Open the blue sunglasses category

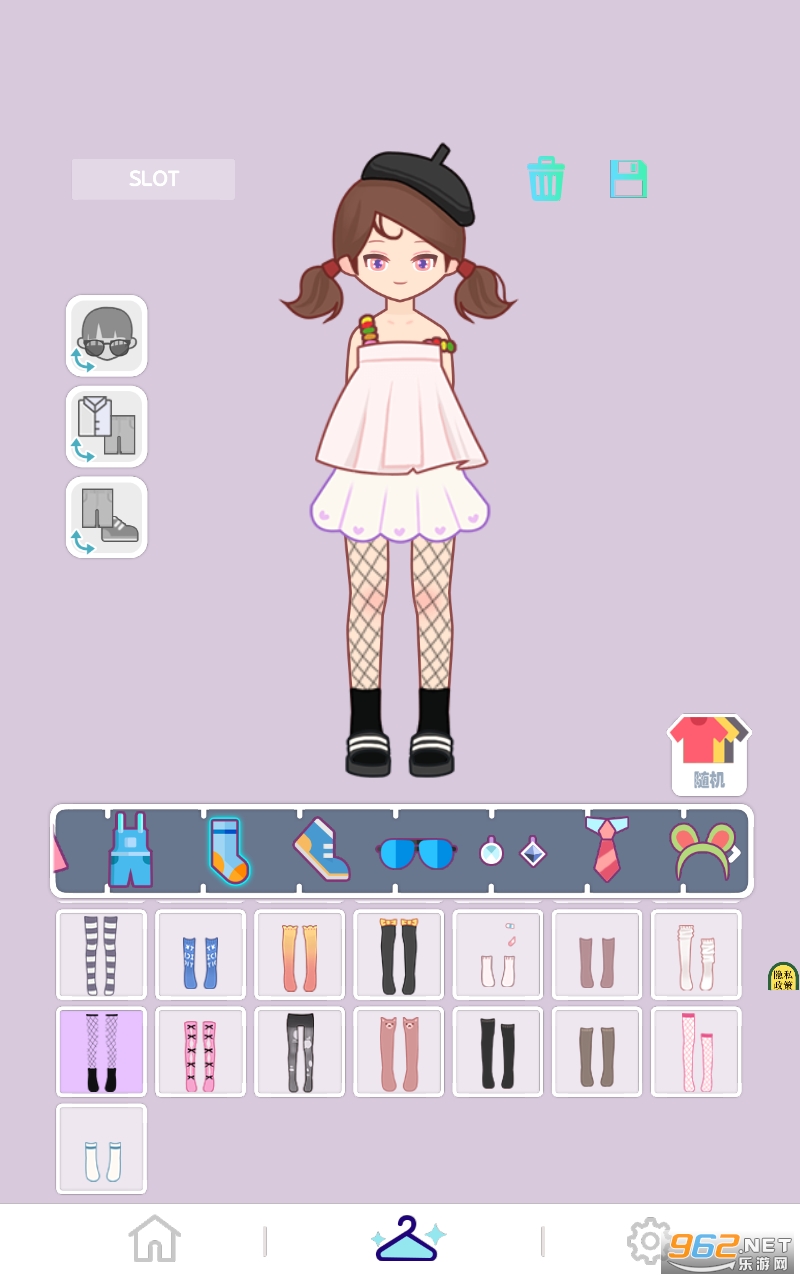pos(416,853)
